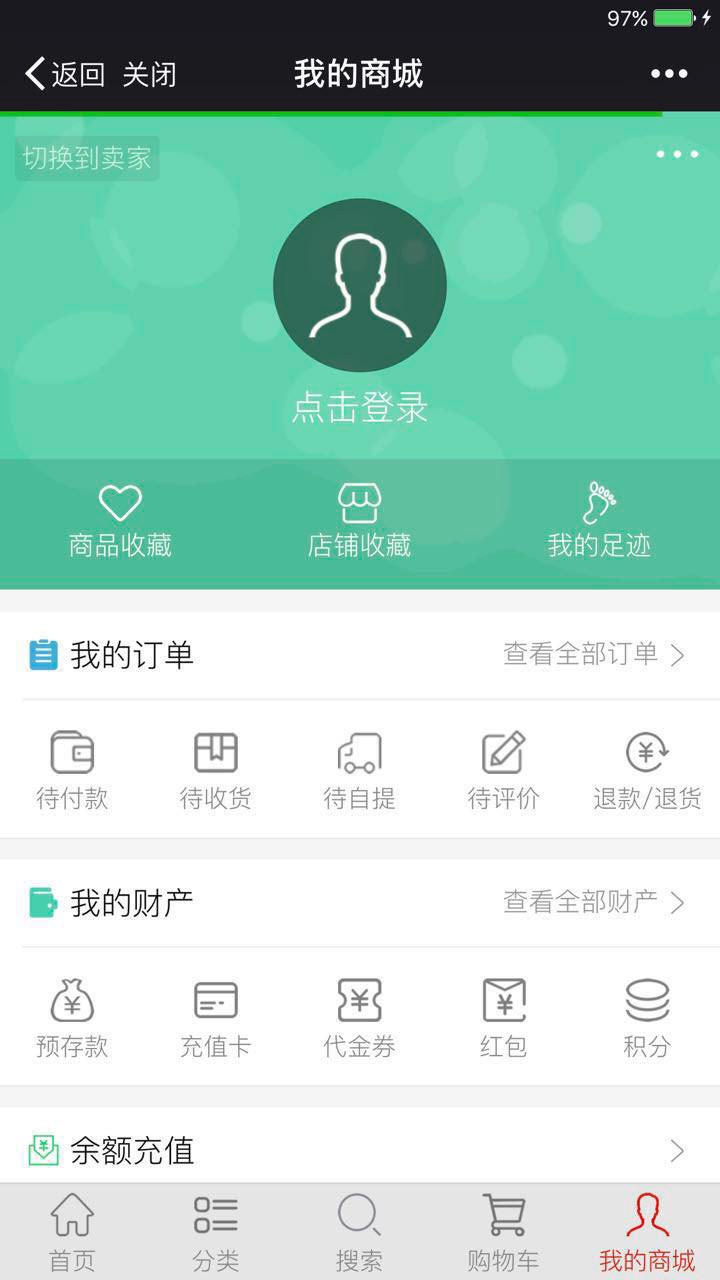Open 退款/退货 refunds
Screen dimensions: 720x1280
647,771
